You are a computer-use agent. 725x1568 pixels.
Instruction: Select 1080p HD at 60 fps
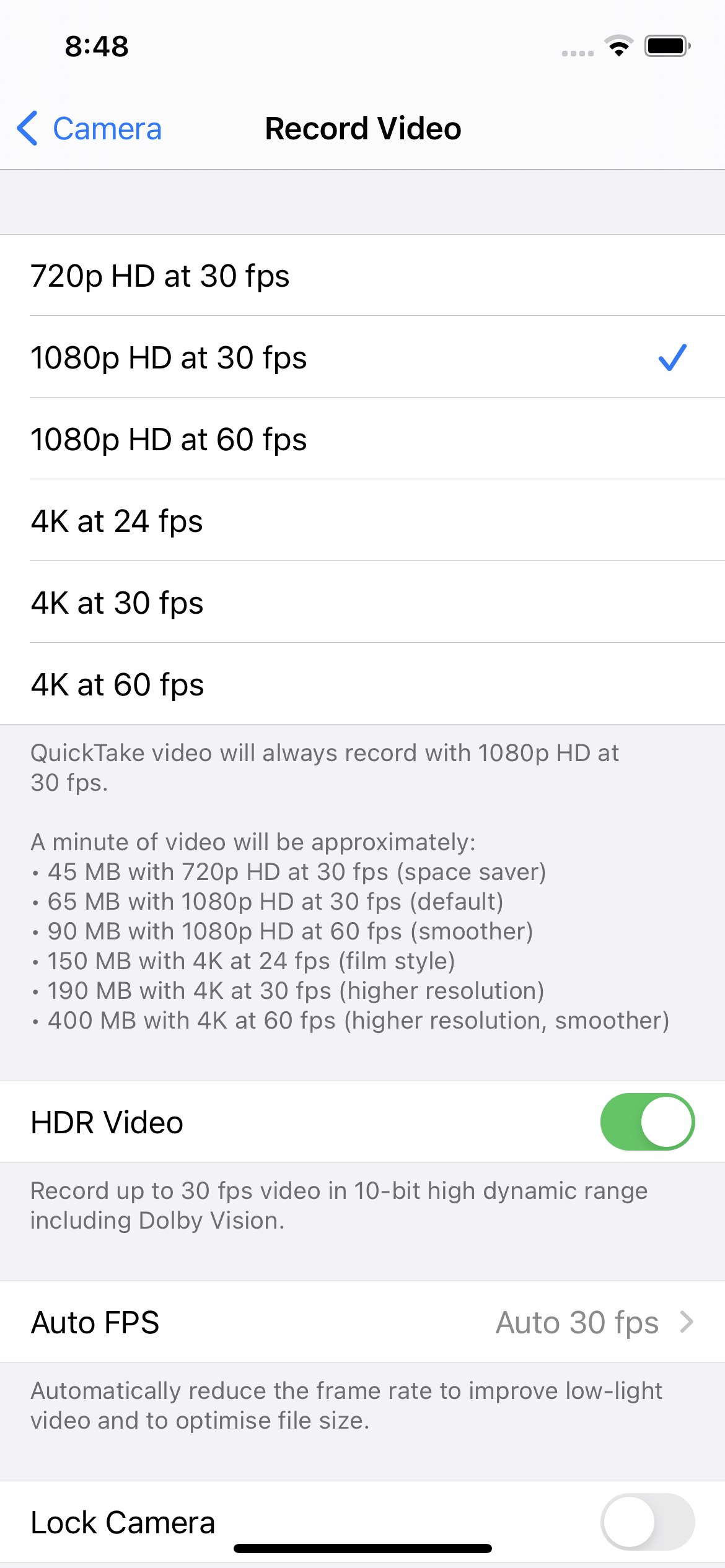pyautogui.click(x=362, y=439)
